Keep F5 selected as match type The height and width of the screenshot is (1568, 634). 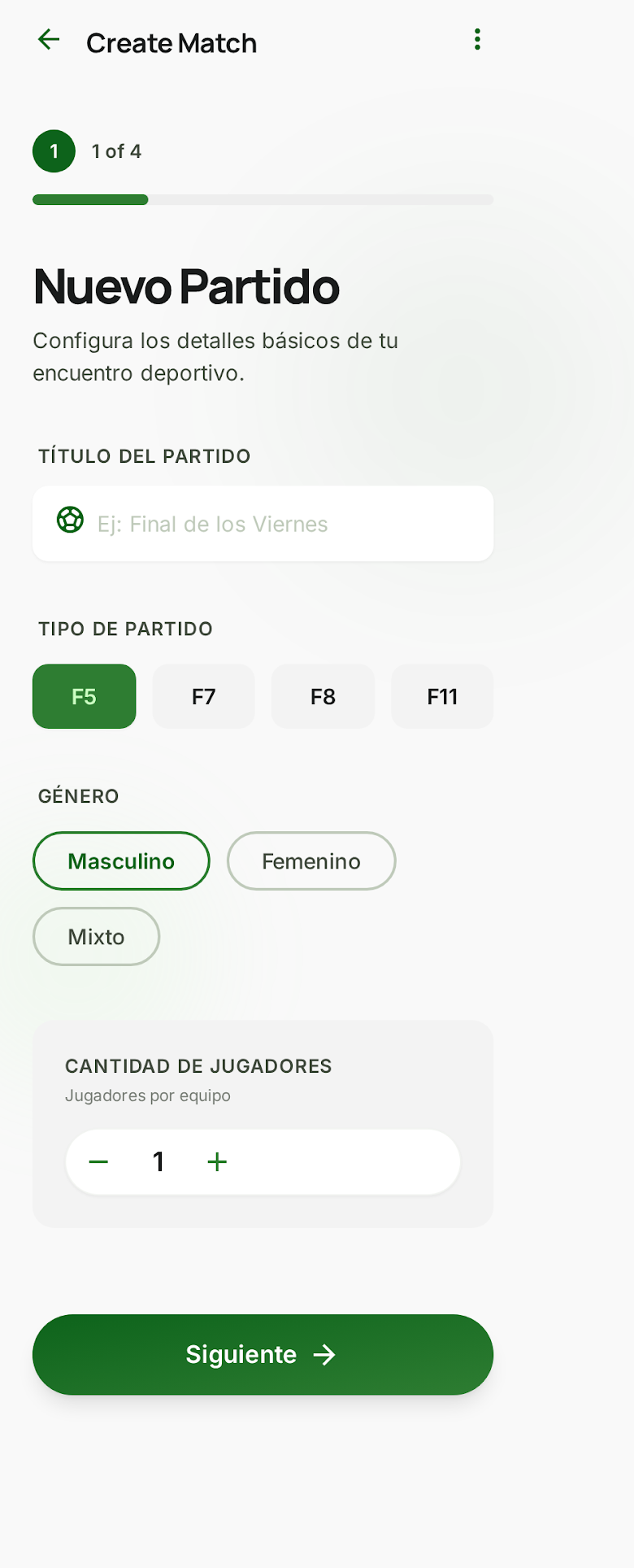pyautogui.click(x=85, y=696)
